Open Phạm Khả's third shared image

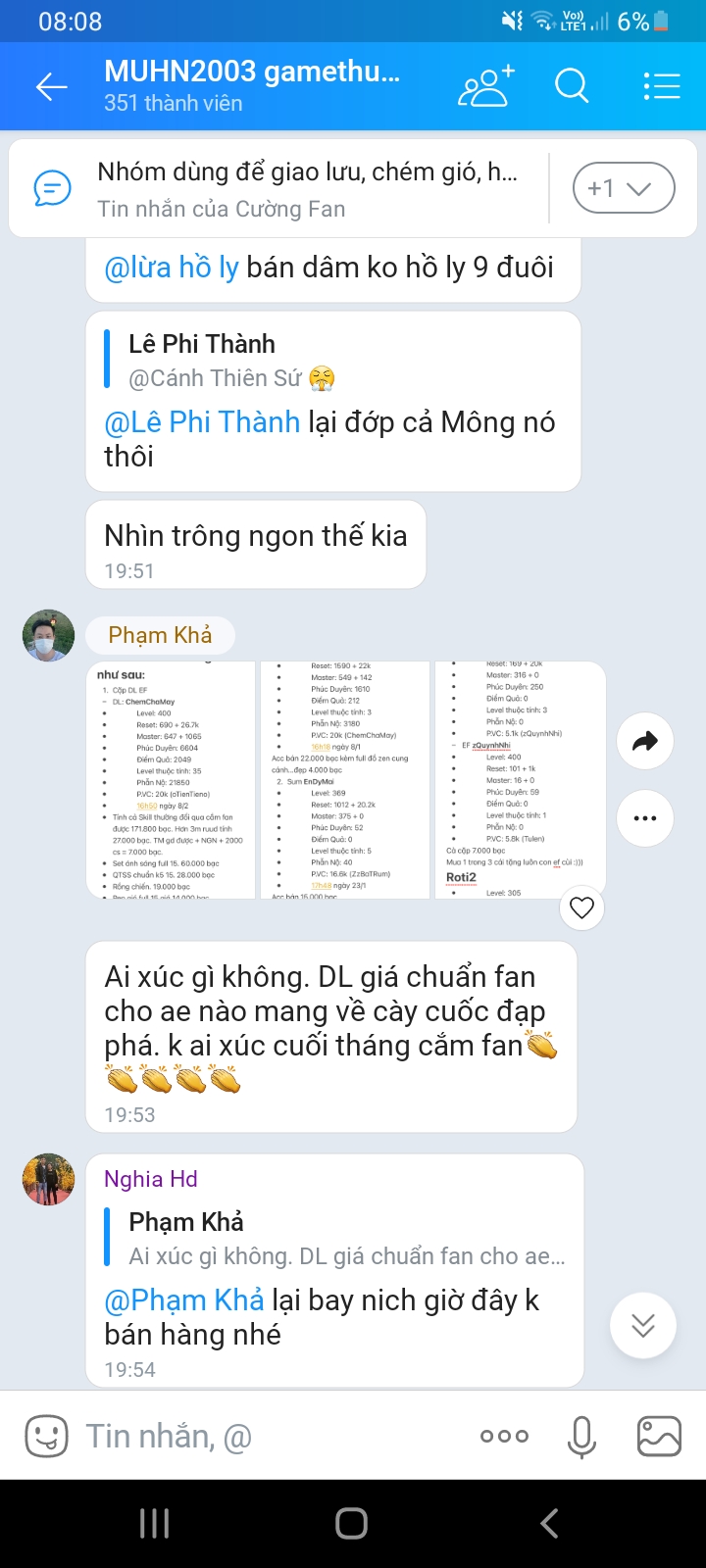(520, 780)
